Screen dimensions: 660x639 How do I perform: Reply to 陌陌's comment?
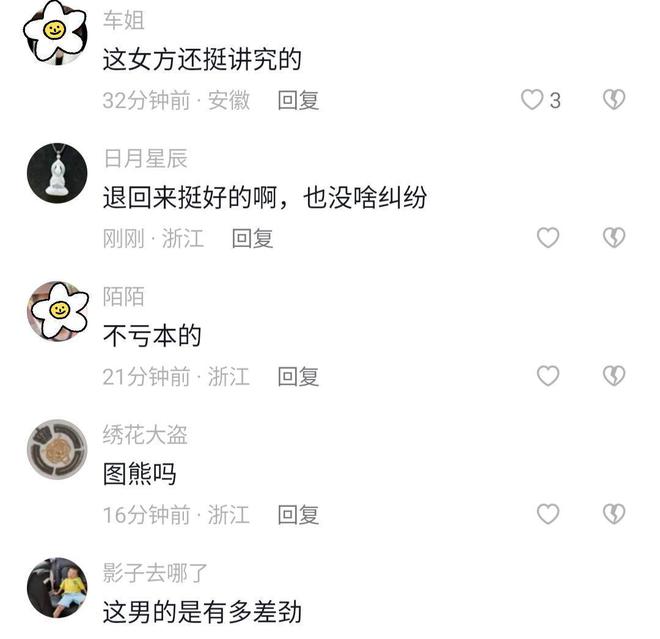tap(297, 376)
